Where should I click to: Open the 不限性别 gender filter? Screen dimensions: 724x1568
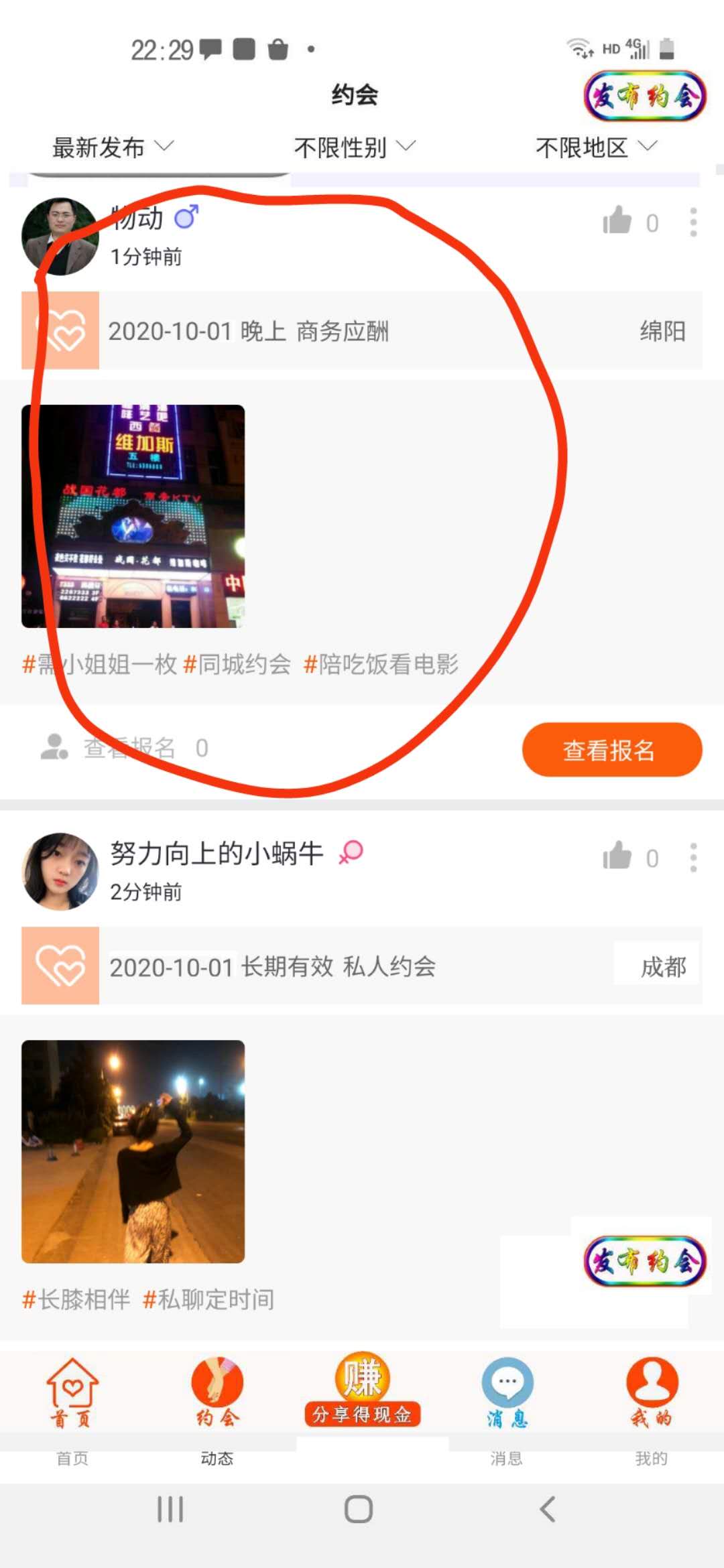click(x=354, y=147)
